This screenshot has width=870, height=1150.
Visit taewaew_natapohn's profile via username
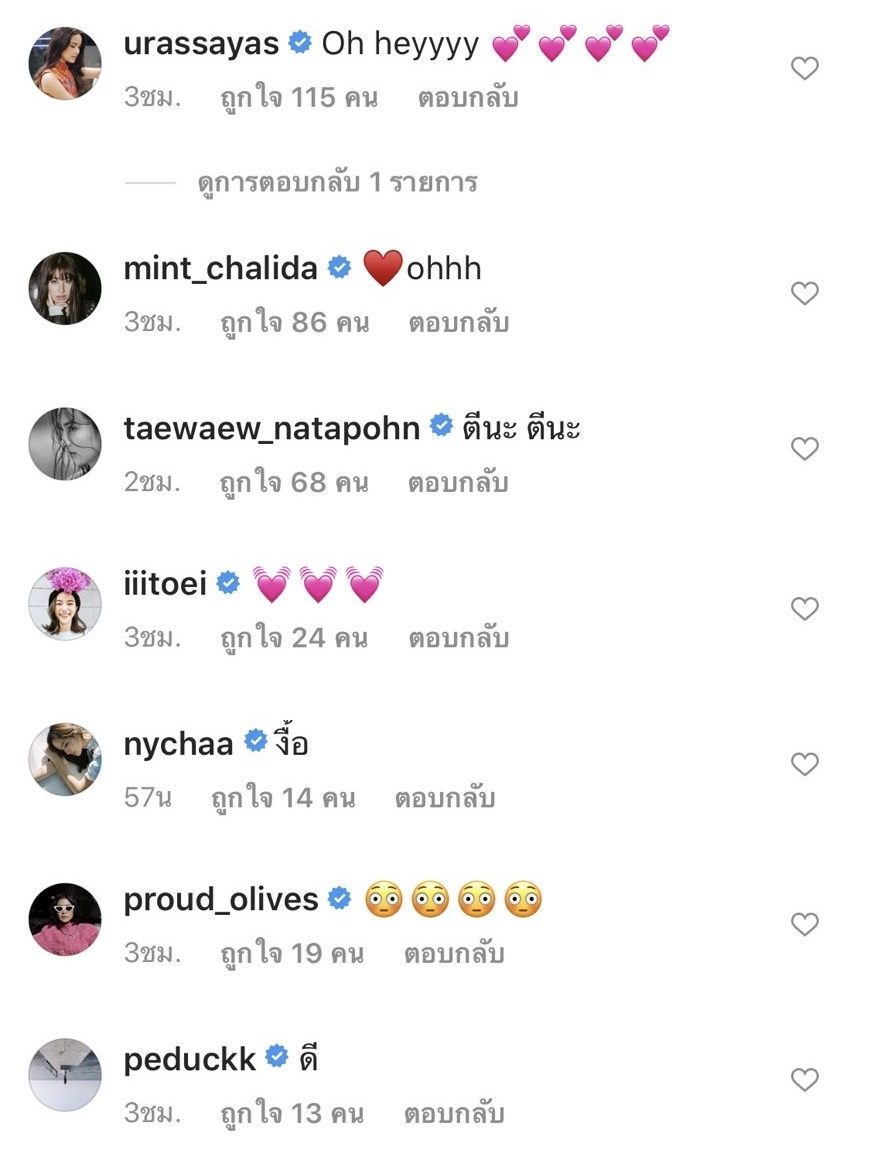coord(271,428)
